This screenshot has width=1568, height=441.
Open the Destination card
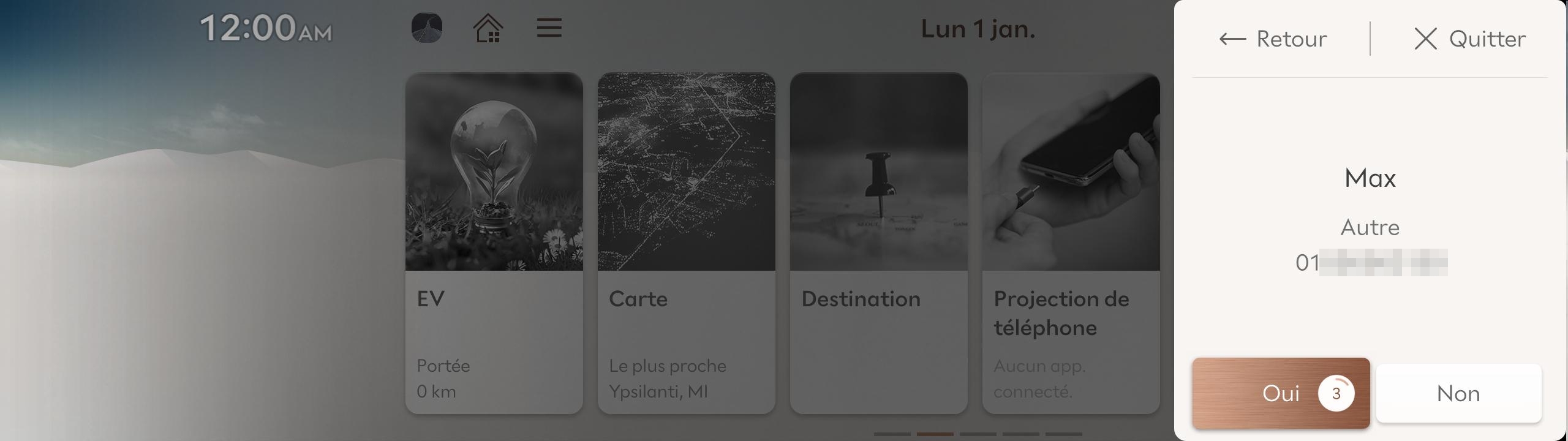pos(878,243)
